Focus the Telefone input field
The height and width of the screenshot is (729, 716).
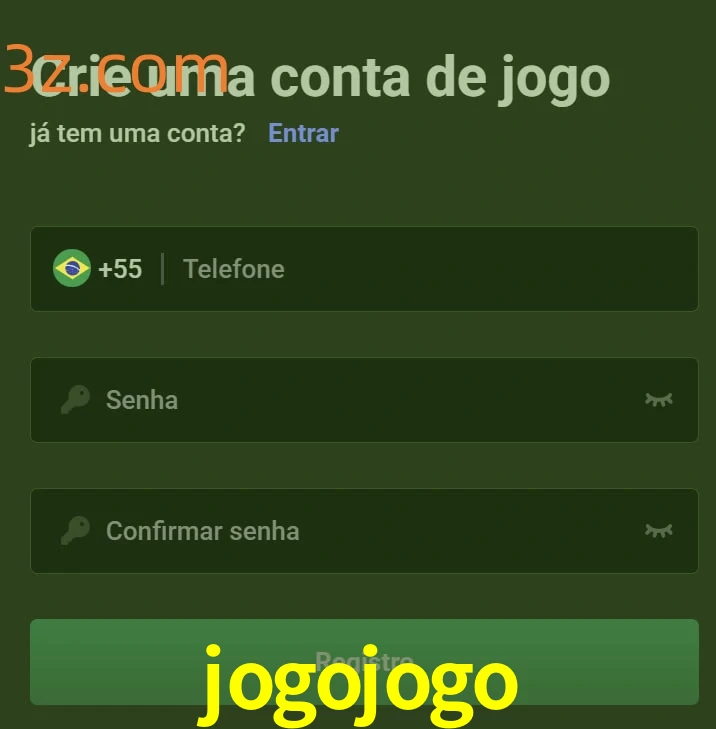[430, 269]
